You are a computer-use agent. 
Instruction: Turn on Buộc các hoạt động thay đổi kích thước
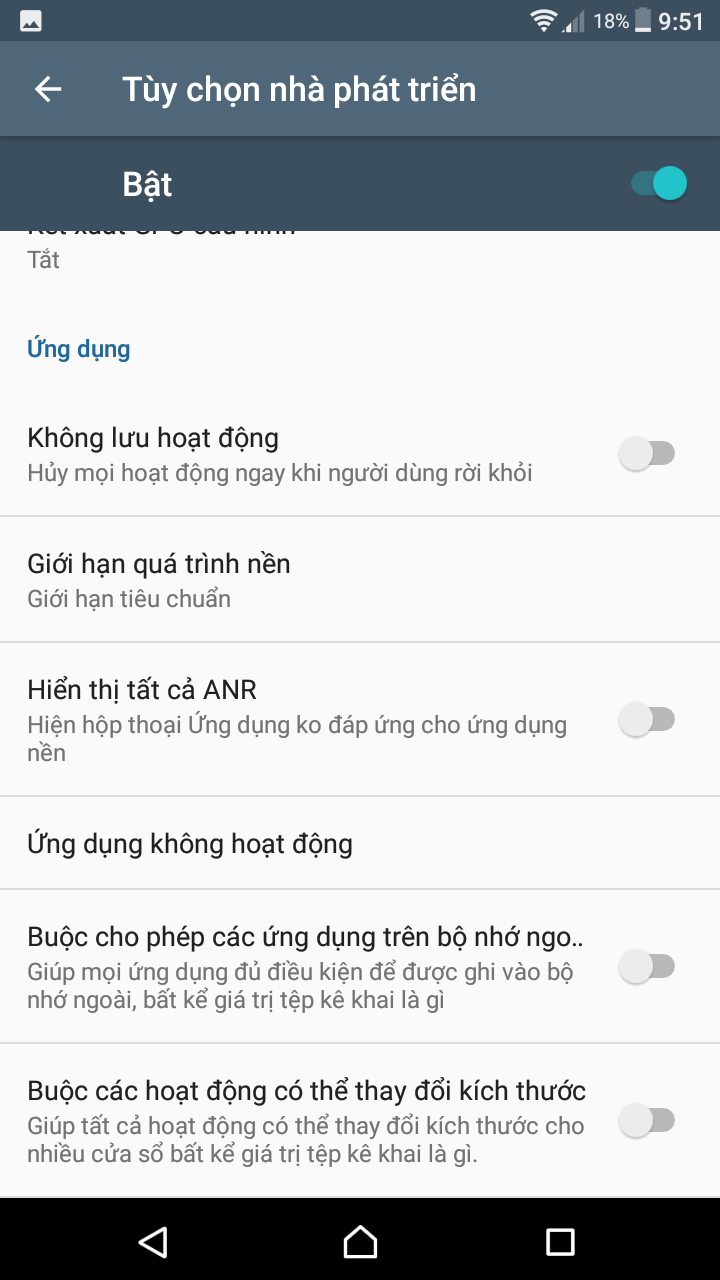(646, 1120)
